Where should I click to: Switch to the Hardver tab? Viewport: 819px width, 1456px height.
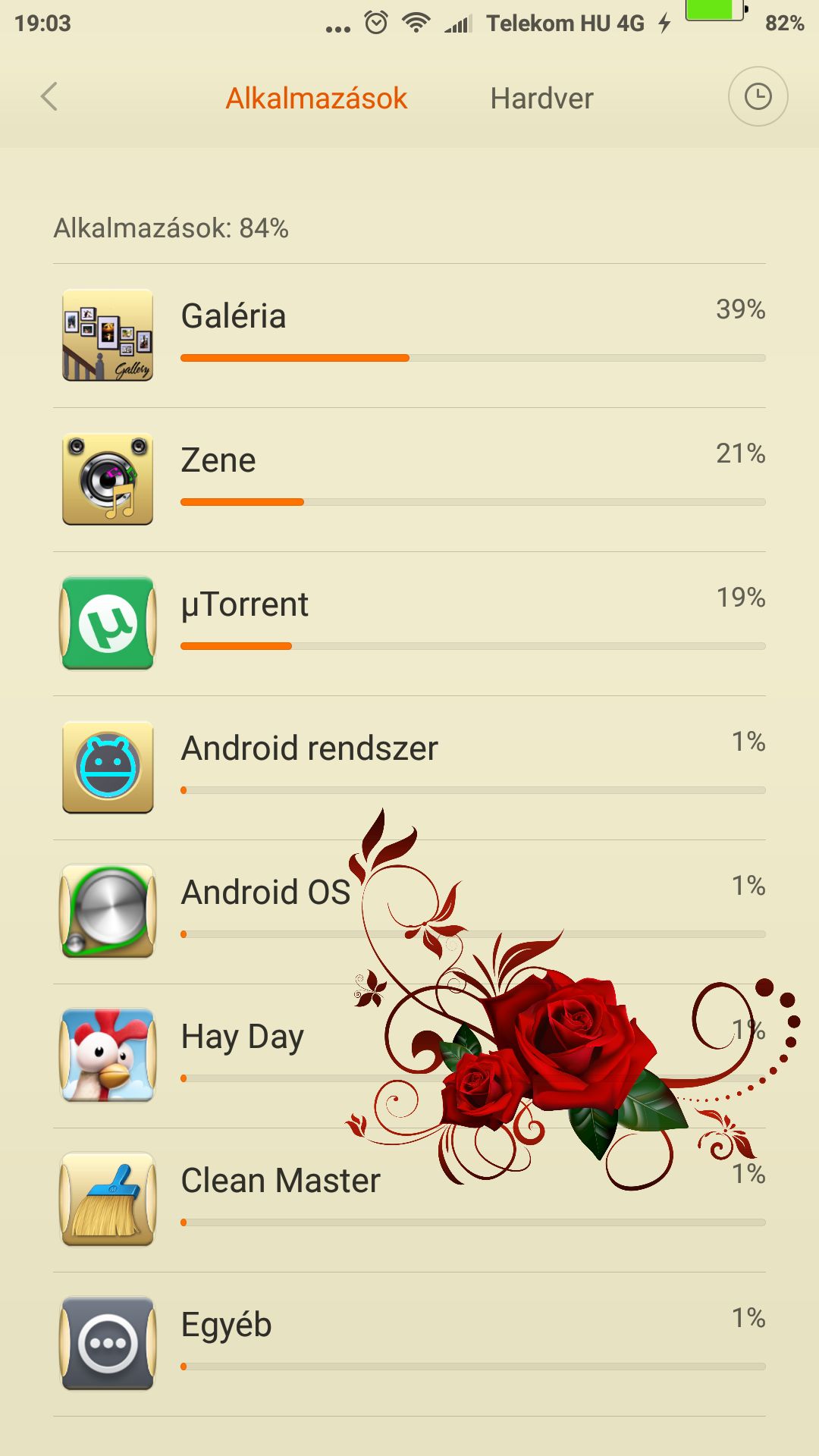[x=541, y=98]
